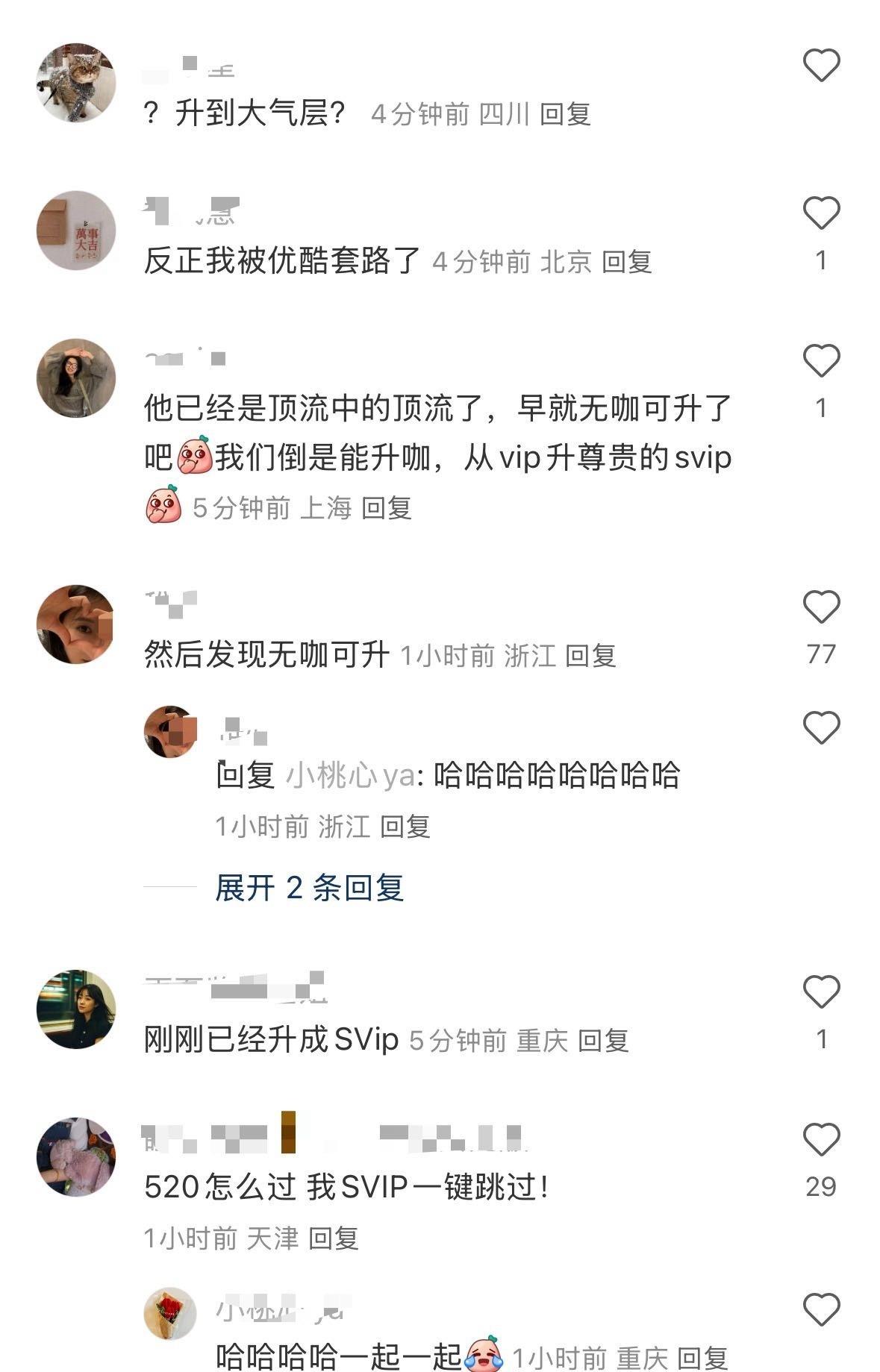Image resolution: width=880 pixels, height=1372 pixels.
Task: Expand 展开 2 条回复
Action: (309, 888)
